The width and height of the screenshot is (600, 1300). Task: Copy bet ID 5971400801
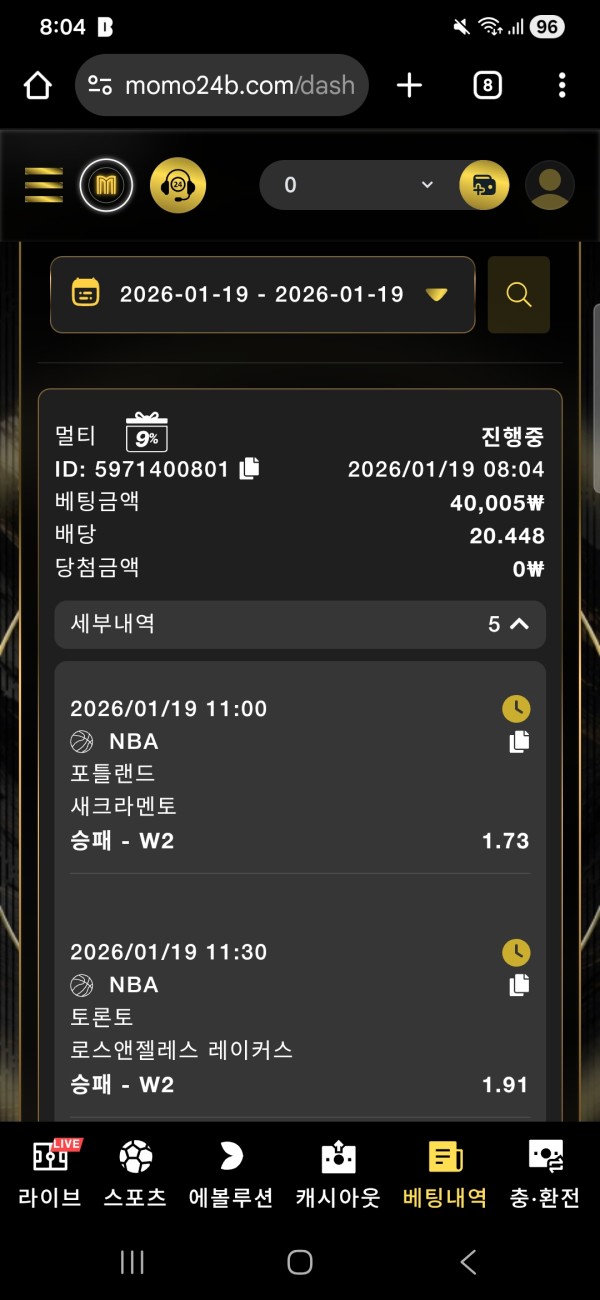pos(250,468)
